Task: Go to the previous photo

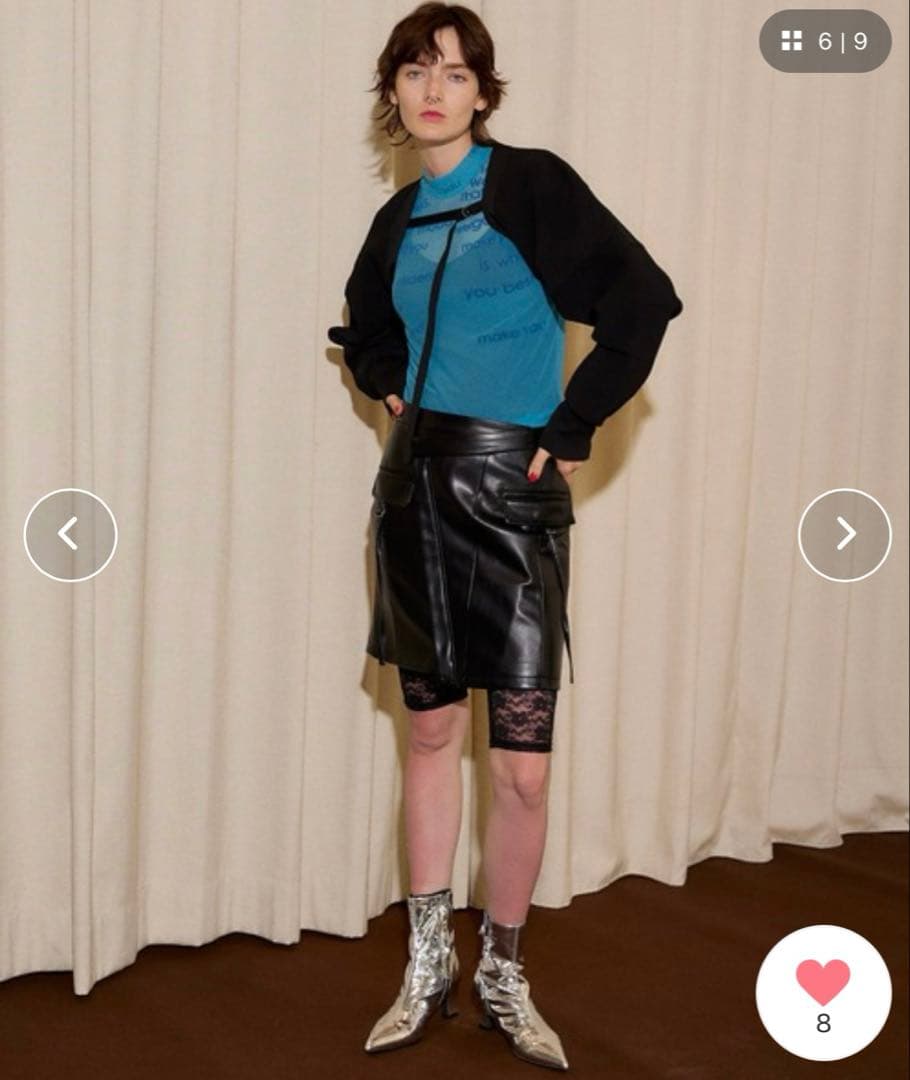Action: 70,535
